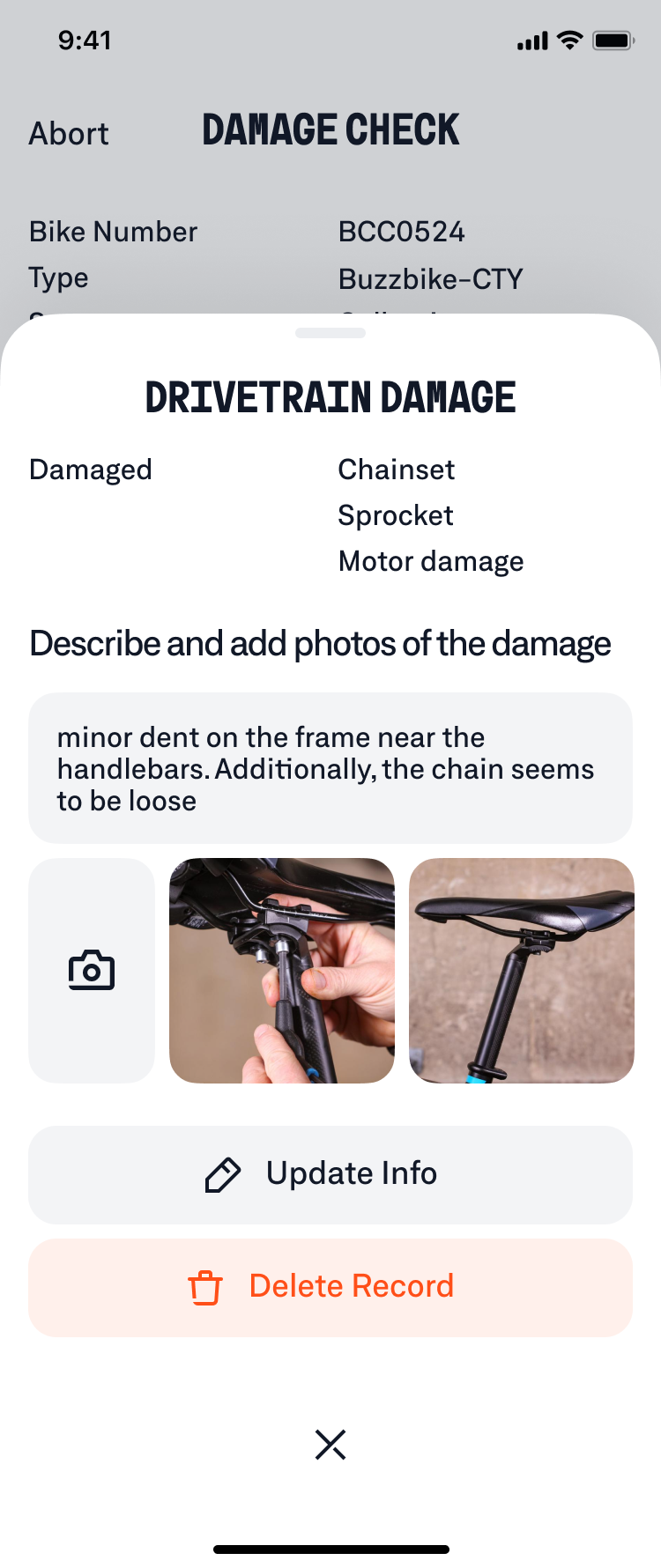Open the Damage Check screen title
Viewport: 661px width, 1568px height.
[x=330, y=129]
